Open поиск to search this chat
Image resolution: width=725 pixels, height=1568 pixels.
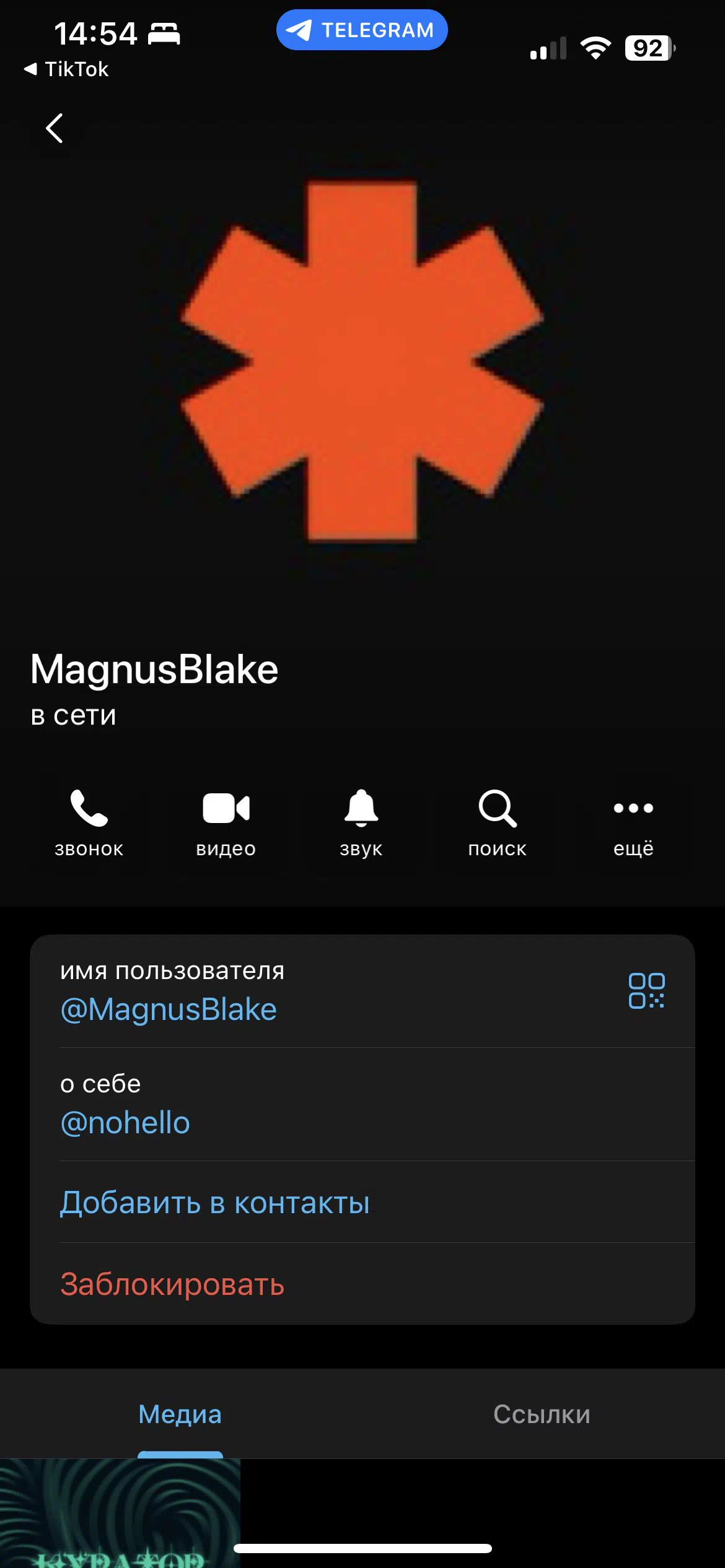click(x=497, y=822)
